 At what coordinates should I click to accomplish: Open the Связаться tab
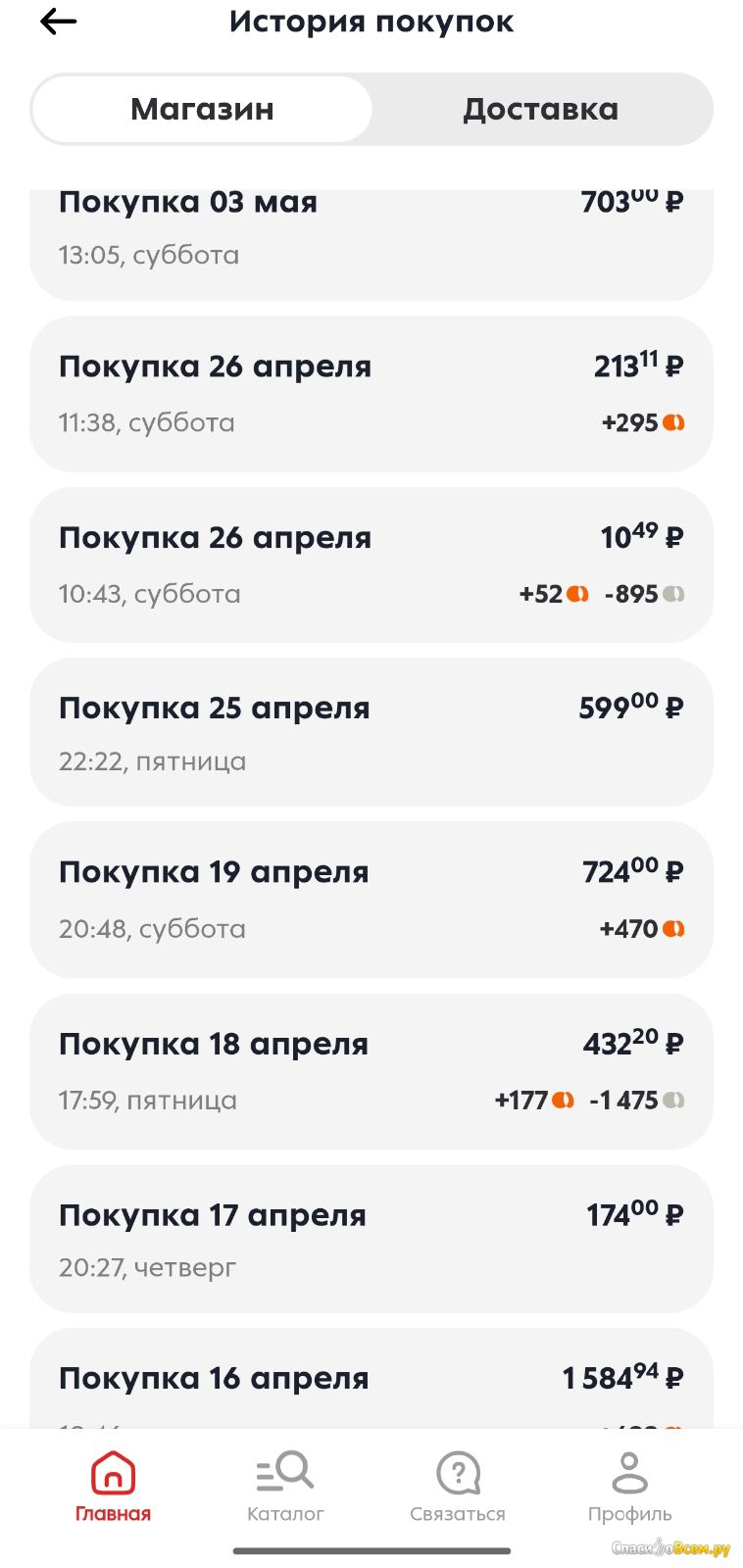pos(458,1487)
